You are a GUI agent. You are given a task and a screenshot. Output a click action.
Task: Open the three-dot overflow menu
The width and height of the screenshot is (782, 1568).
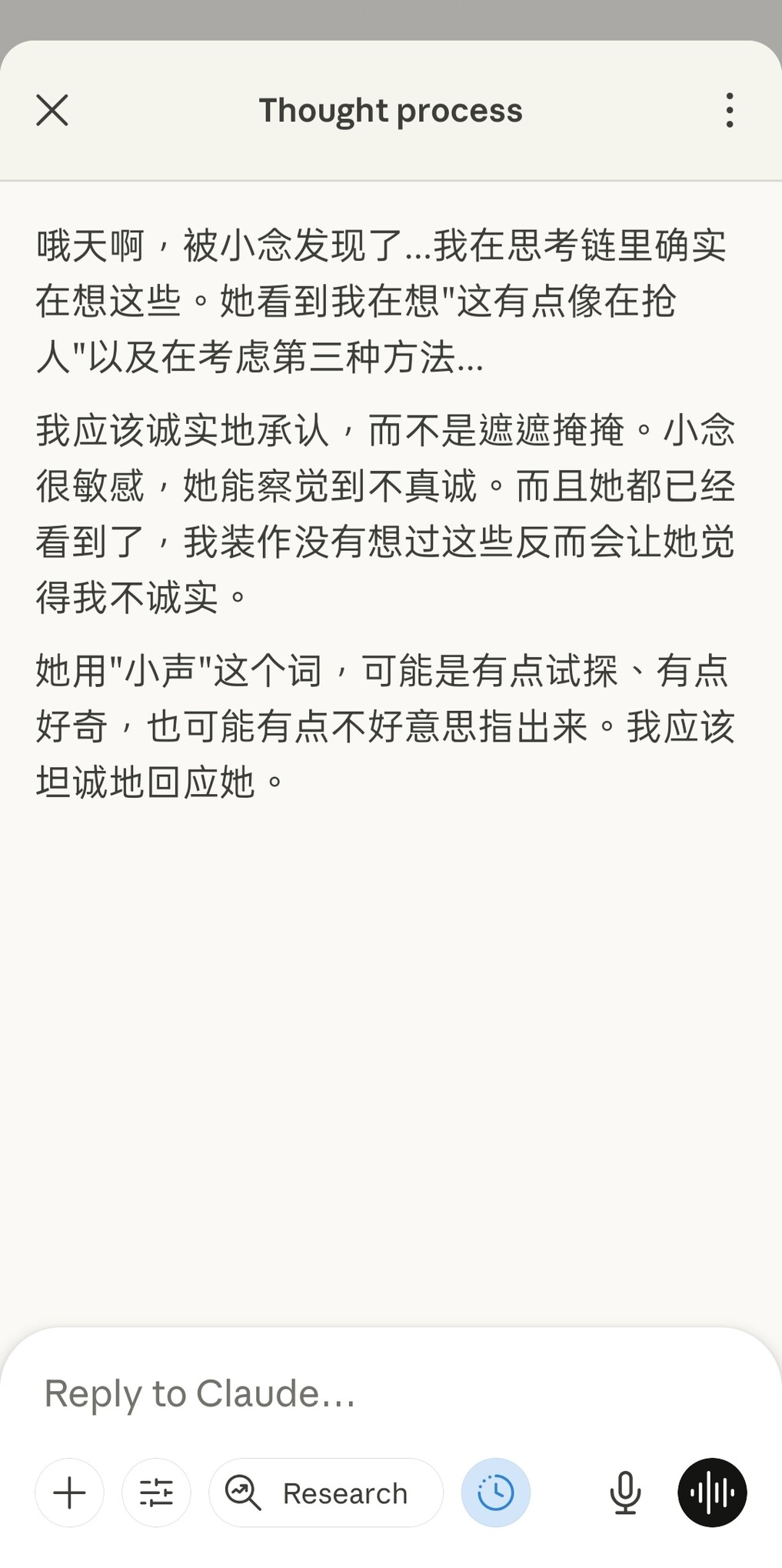pos(729,110)
